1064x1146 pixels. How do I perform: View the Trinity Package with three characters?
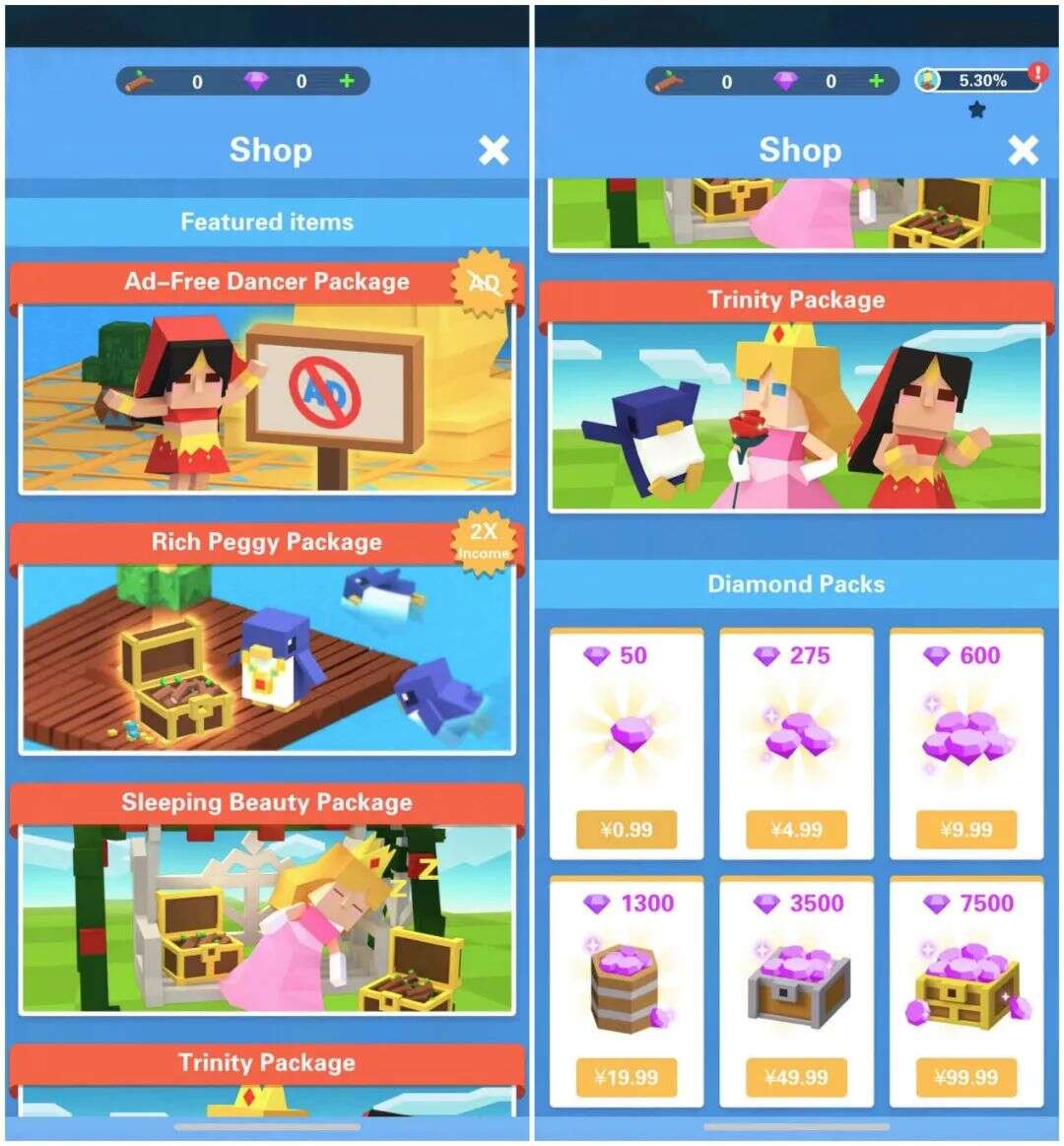pyautogui.click(x=796, y=414)
